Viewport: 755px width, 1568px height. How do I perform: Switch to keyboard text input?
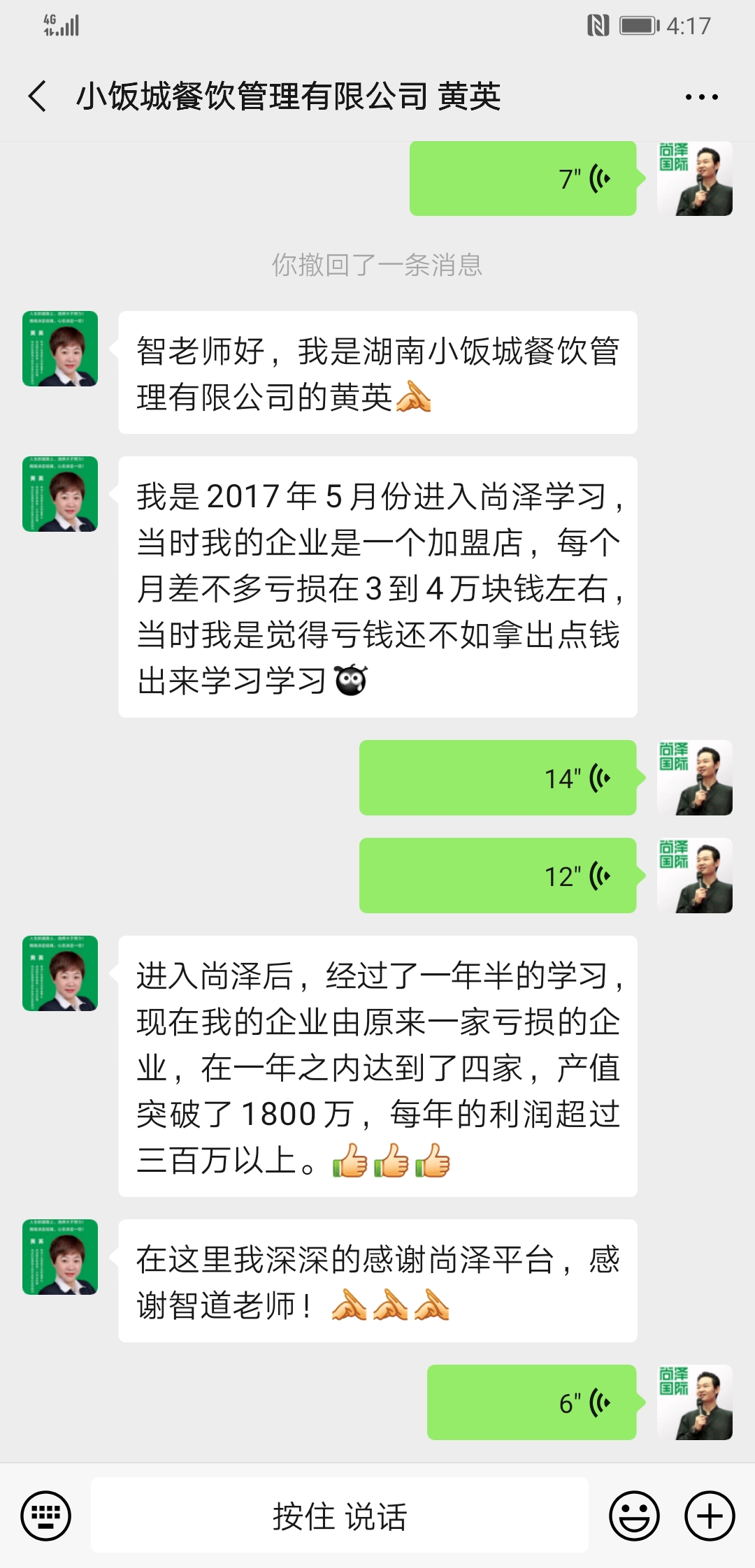[46, 1516]
